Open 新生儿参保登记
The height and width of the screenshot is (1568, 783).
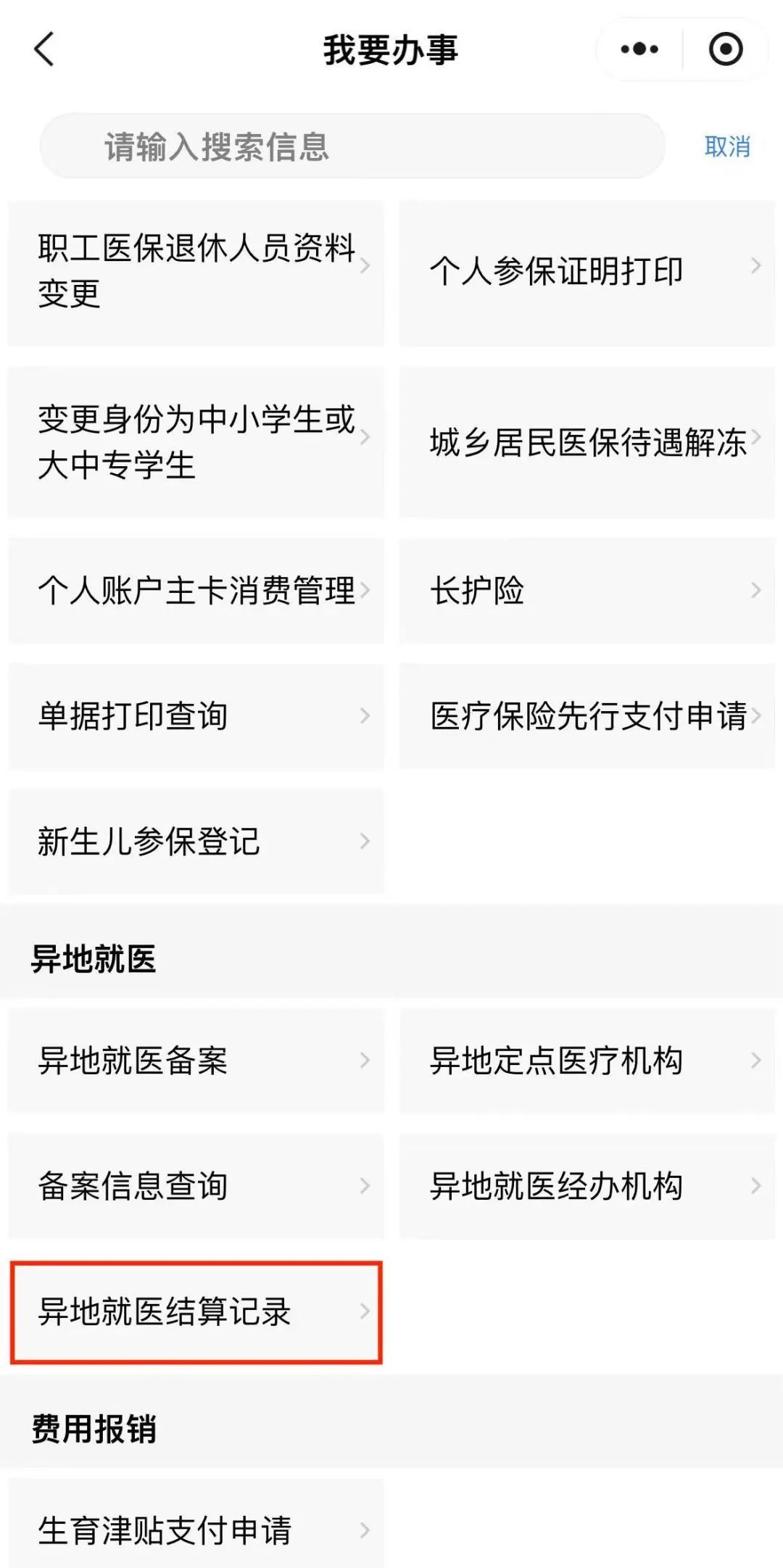tap(196, 842)
